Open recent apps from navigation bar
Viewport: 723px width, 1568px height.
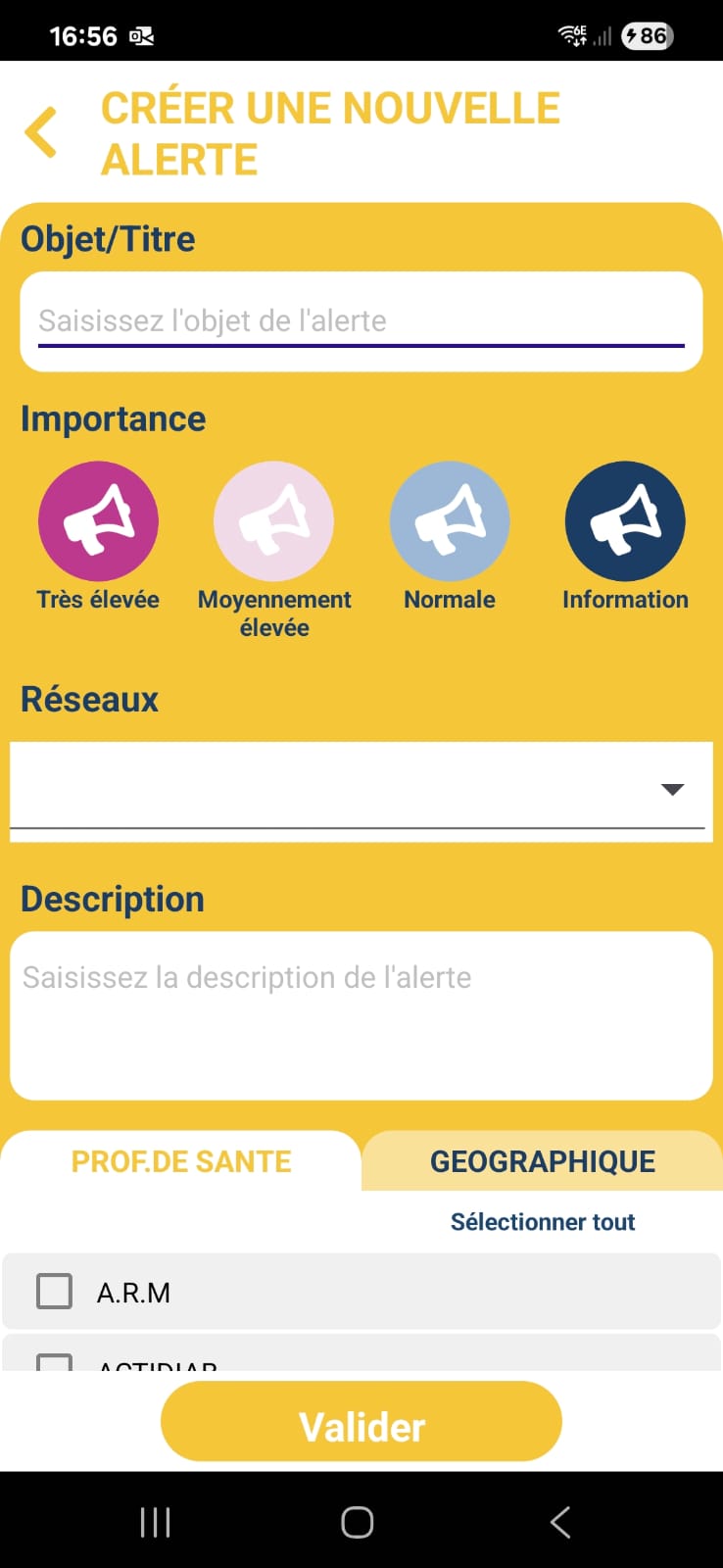156,1522
